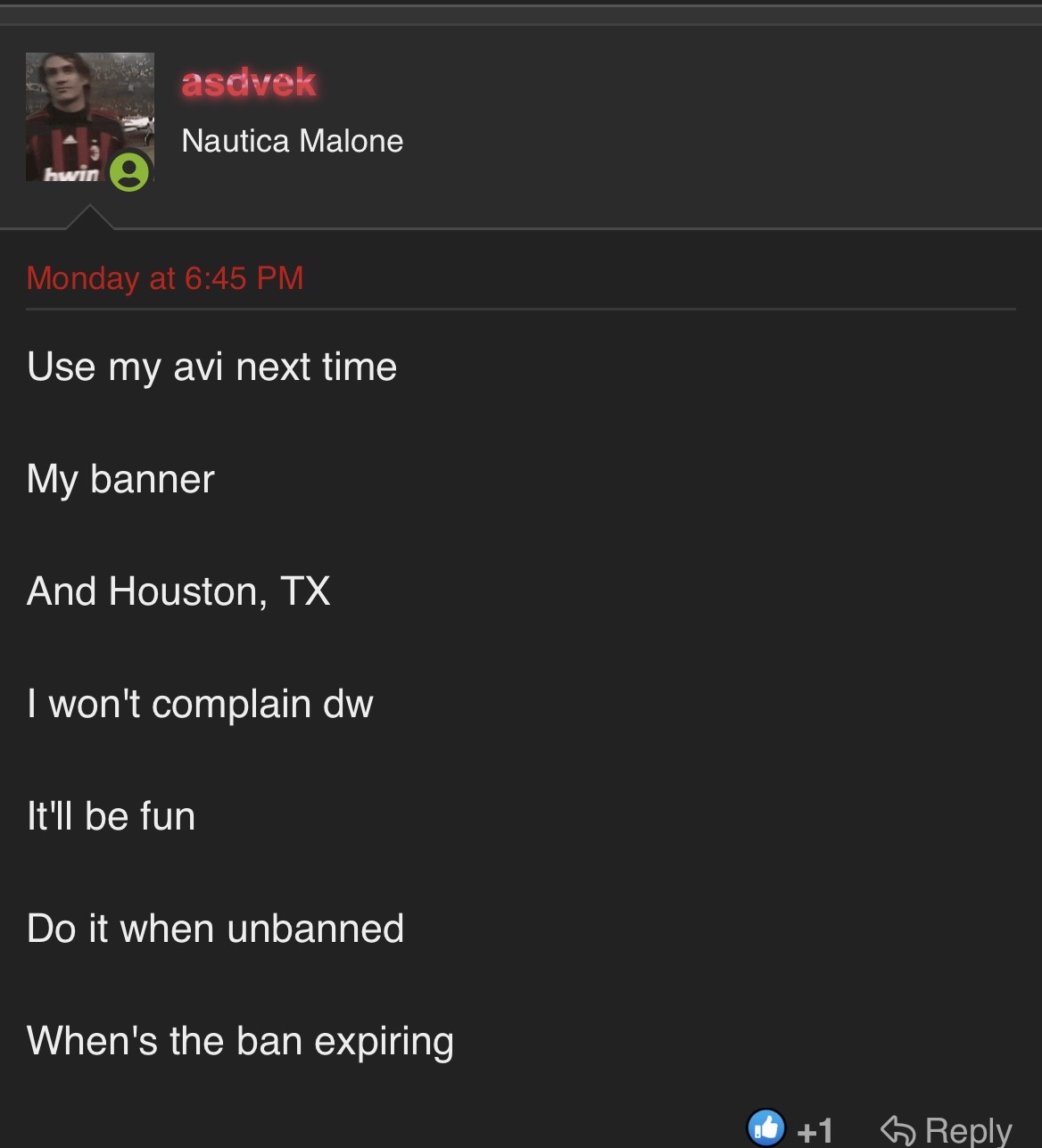Reply to asdvek's post
Screen dimensions: 1042x1148
947,1130
